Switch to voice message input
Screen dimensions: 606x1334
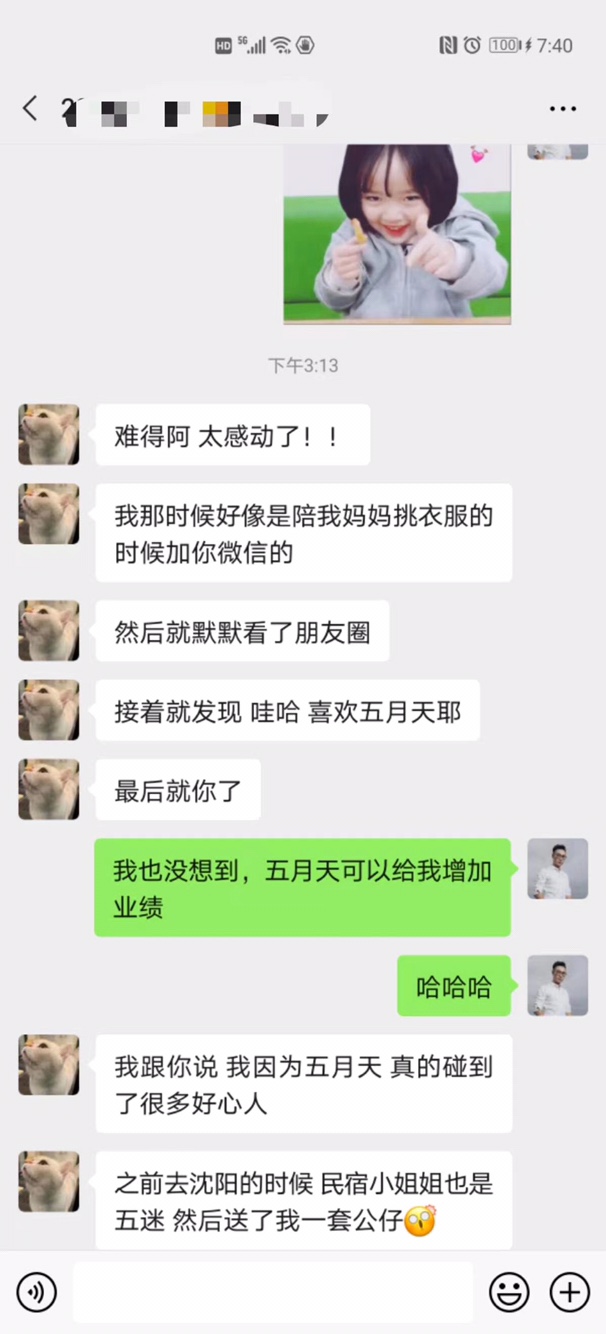[x=37, y=1292]
